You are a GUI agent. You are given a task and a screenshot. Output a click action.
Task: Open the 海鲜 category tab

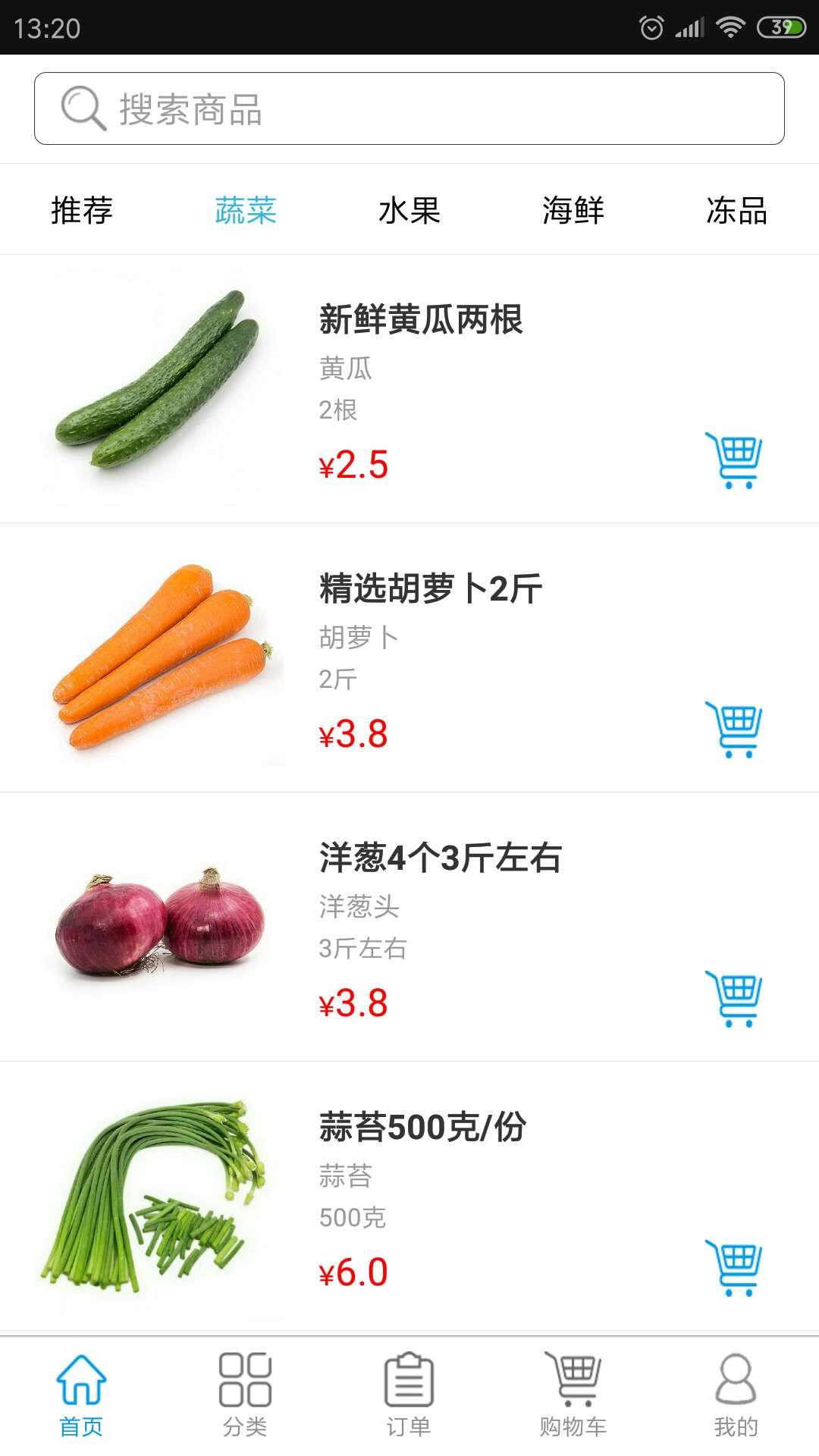point(573,210)
